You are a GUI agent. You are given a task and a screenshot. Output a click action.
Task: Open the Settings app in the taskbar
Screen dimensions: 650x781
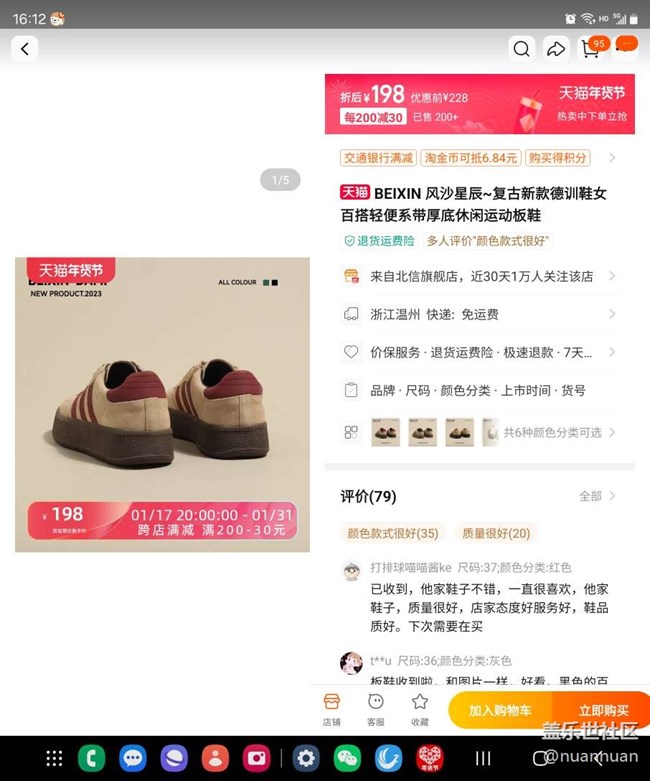[306, 758]
